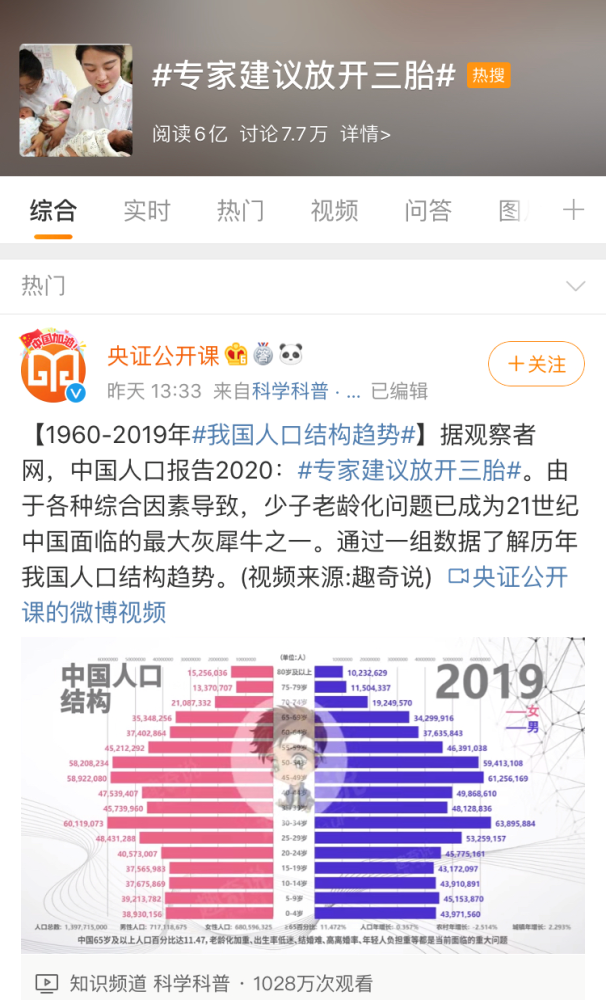606x1000 pixels.
Task: Switch to the 问答 tab
Action: tap(428, 210)
